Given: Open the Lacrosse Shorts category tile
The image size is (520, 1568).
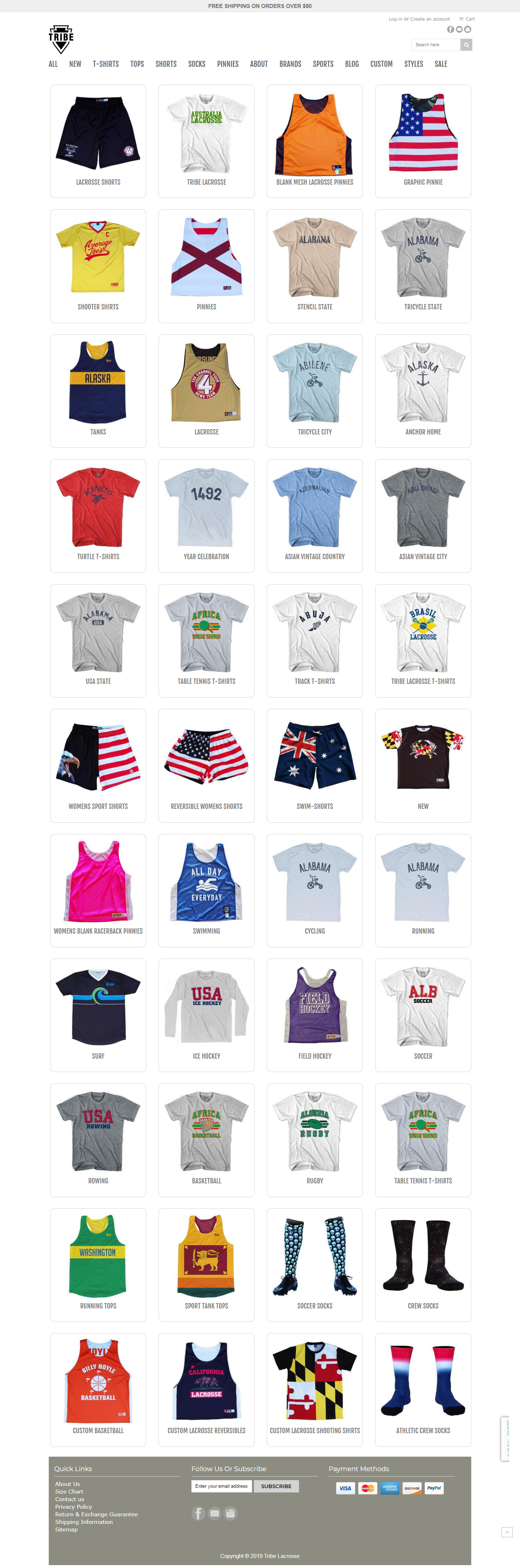Looking at the screenshot, I should coord(98,141).
